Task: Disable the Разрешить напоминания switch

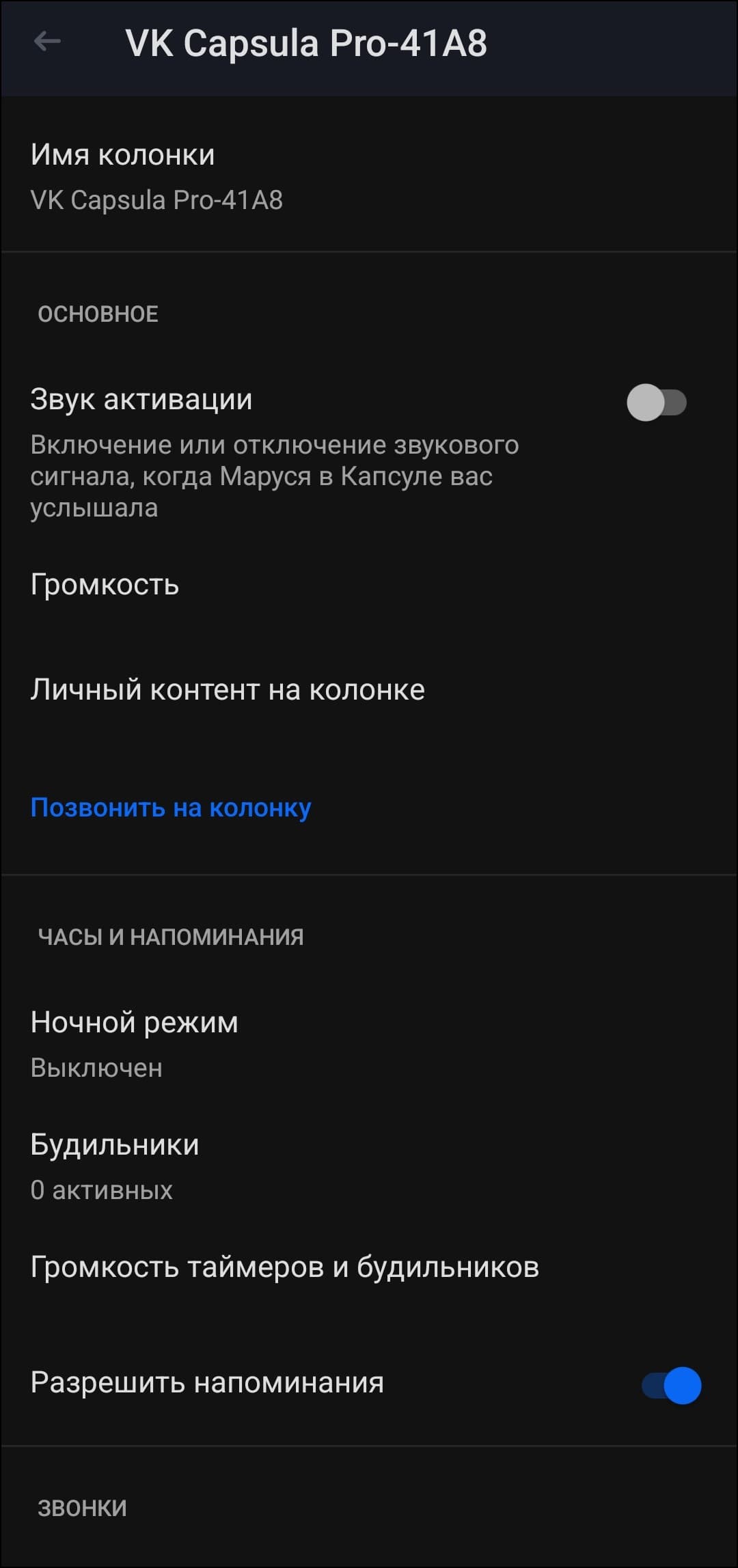Action: coord(671,1385)
